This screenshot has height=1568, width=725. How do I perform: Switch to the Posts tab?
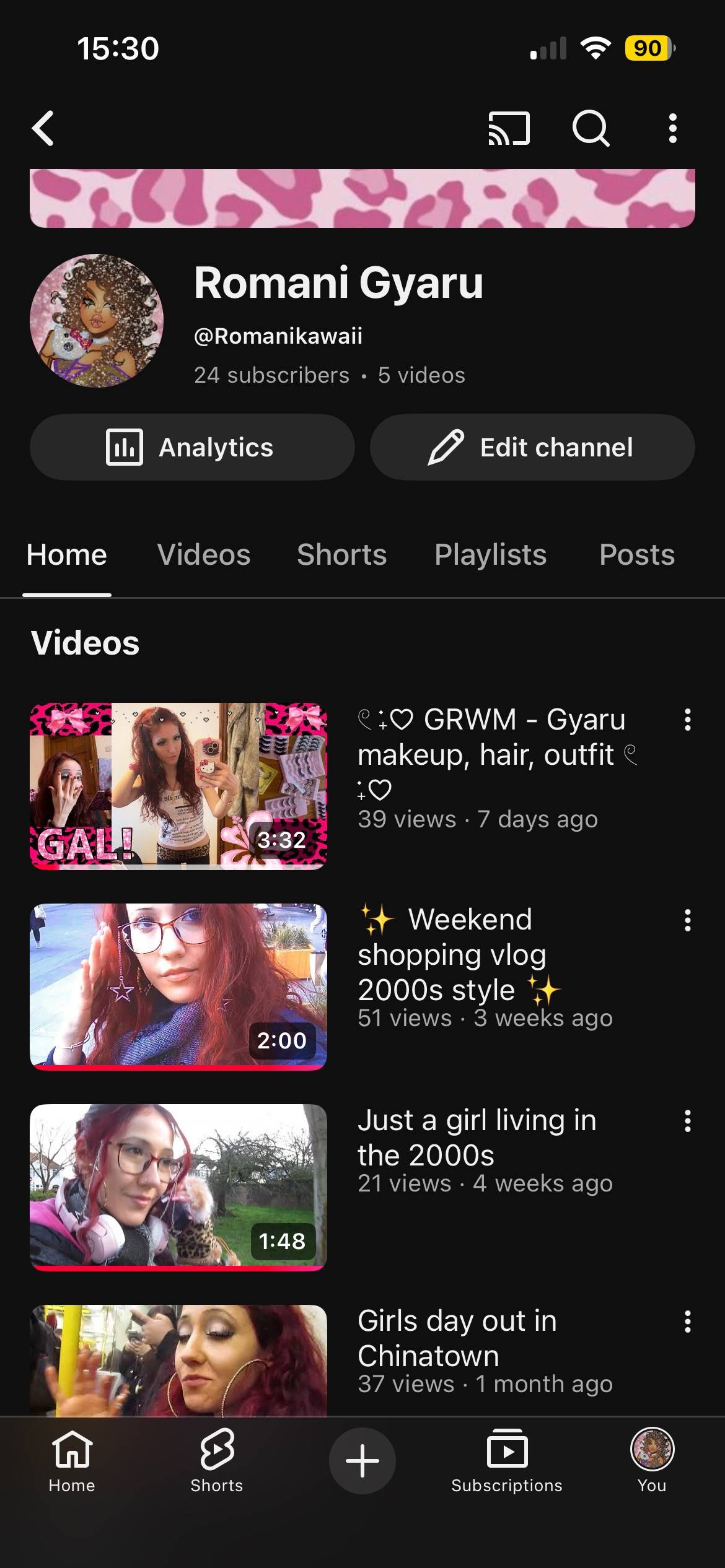point(637,554)
